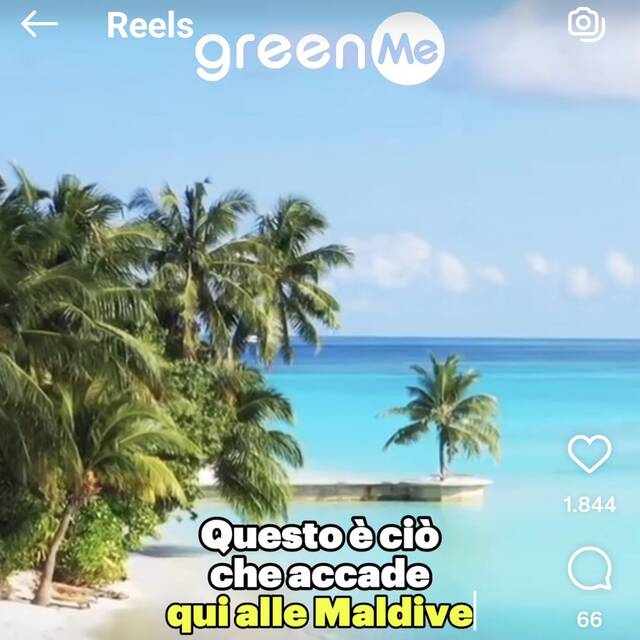Viewport: 640px width, 640px height.
Task: Go back using the arrow icon
Action: [x=39, y=24]
